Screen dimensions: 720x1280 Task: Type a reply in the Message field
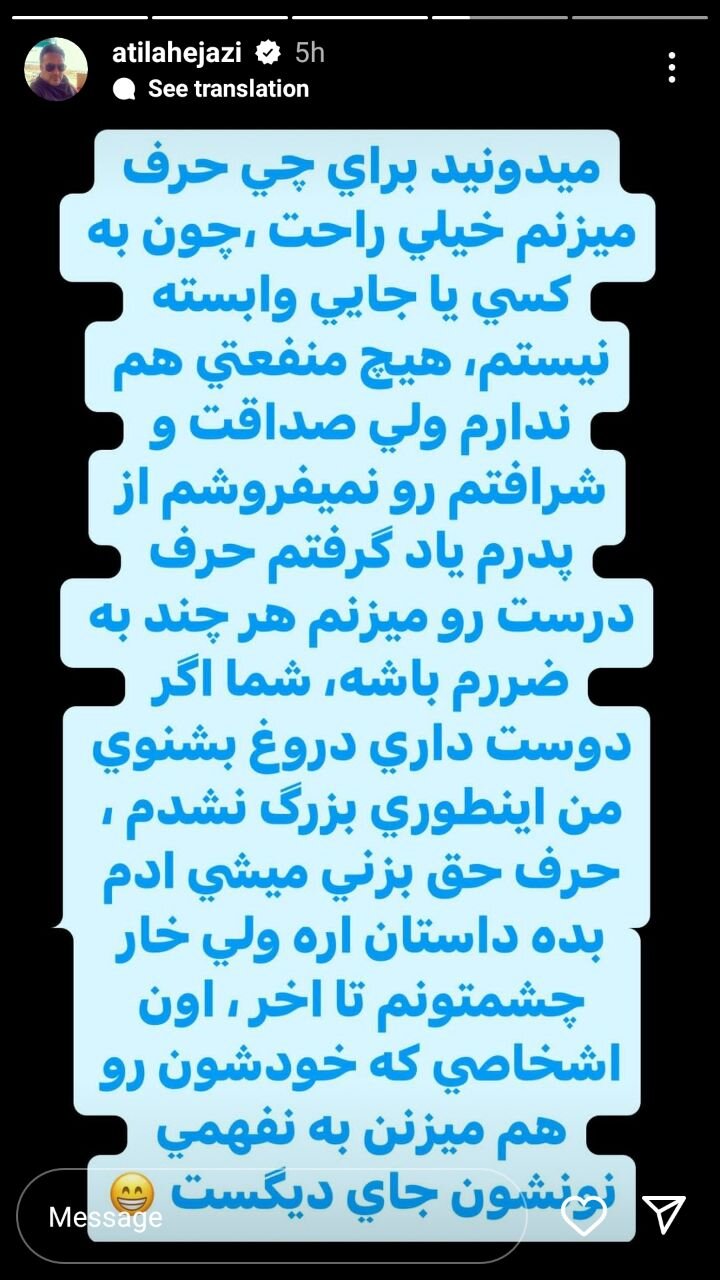point(270,1216)
